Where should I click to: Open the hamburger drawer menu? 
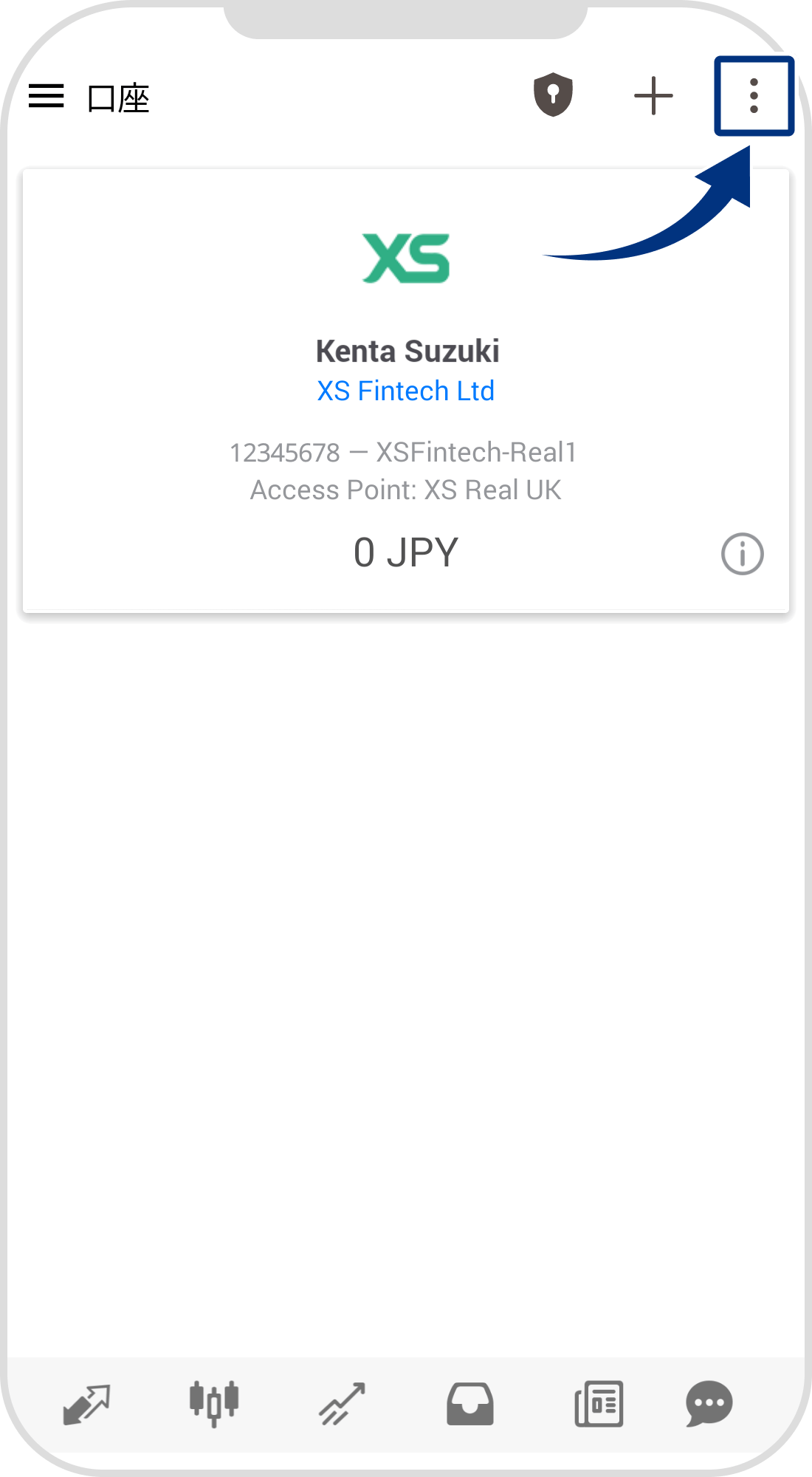point(47,96)
